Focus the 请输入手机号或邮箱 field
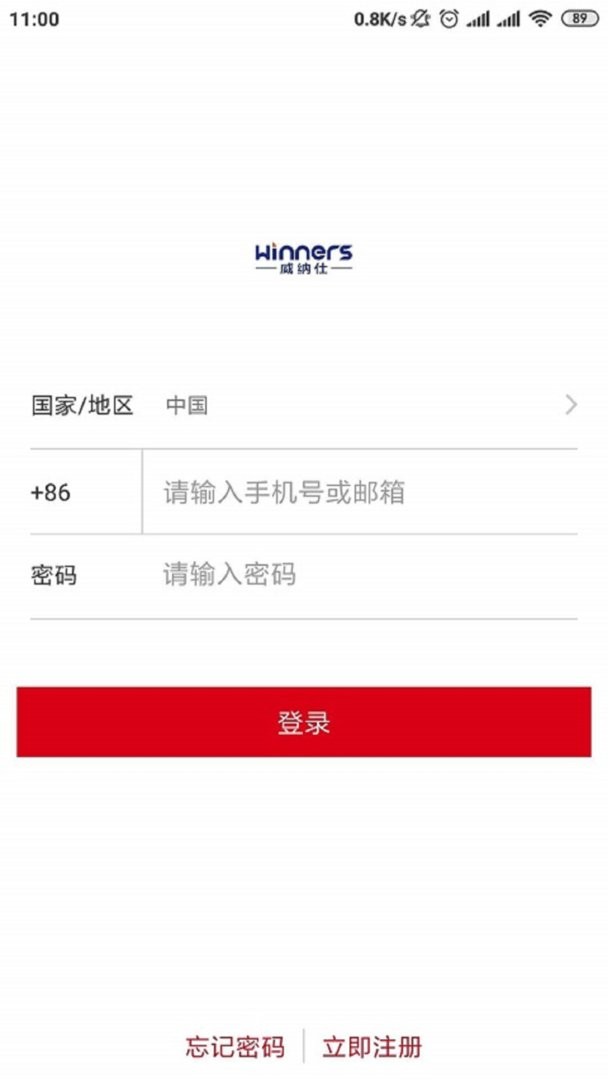 click(360, 492)
